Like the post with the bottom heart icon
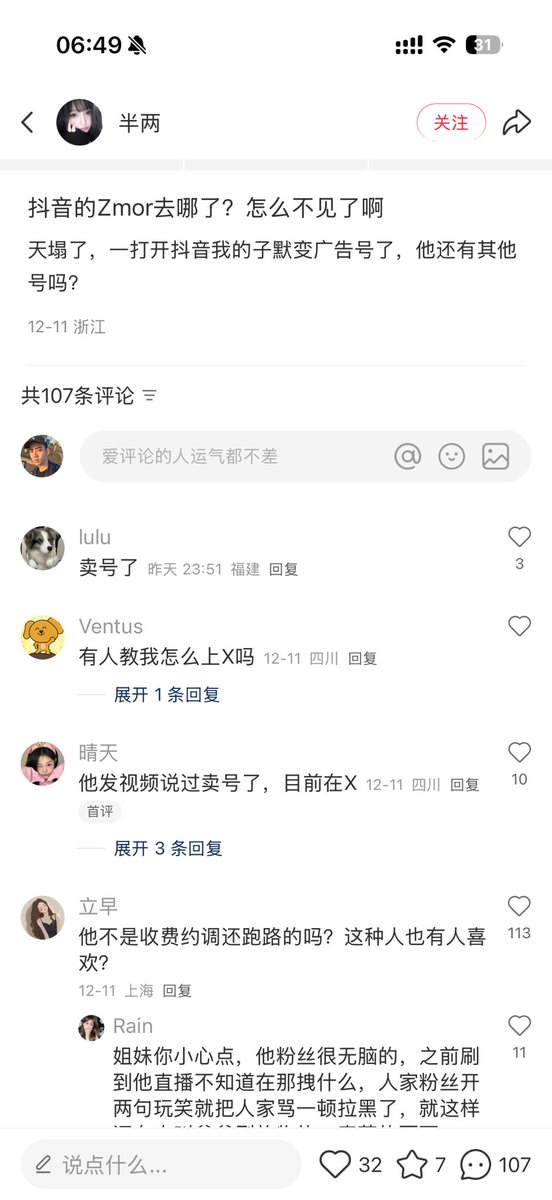The height and width of the screenshot is (1200, 552). tap(336, 1164)
